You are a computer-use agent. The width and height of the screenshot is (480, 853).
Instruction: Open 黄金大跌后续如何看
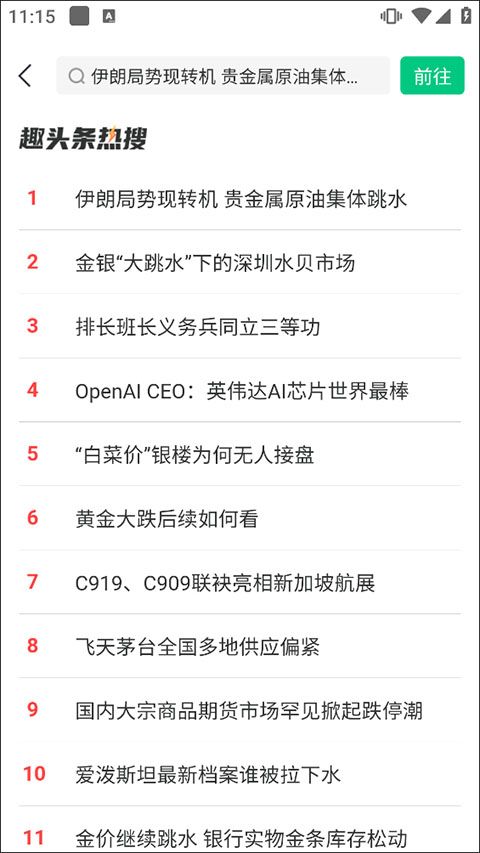[x=240, y=518]
